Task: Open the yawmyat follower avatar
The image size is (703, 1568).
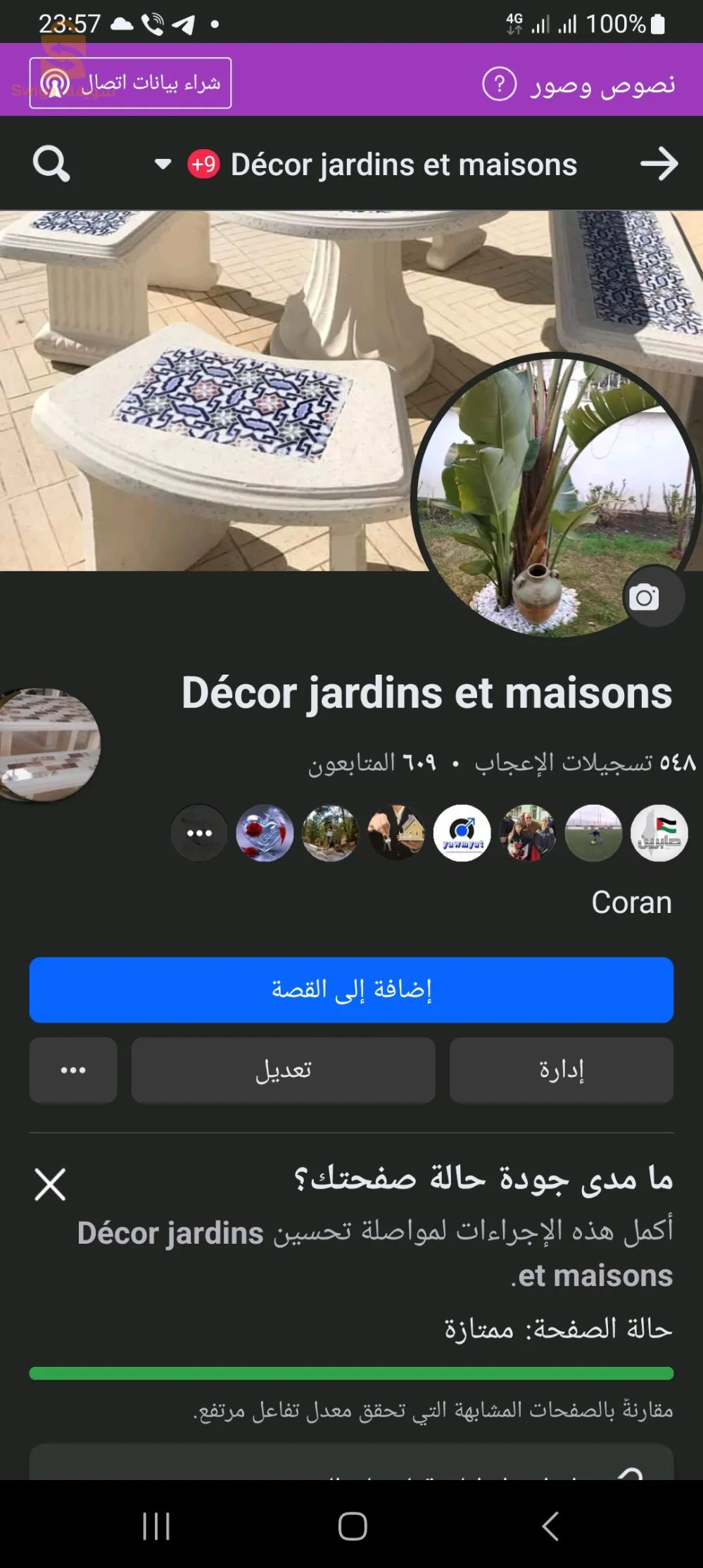Action: coord(462,833)
